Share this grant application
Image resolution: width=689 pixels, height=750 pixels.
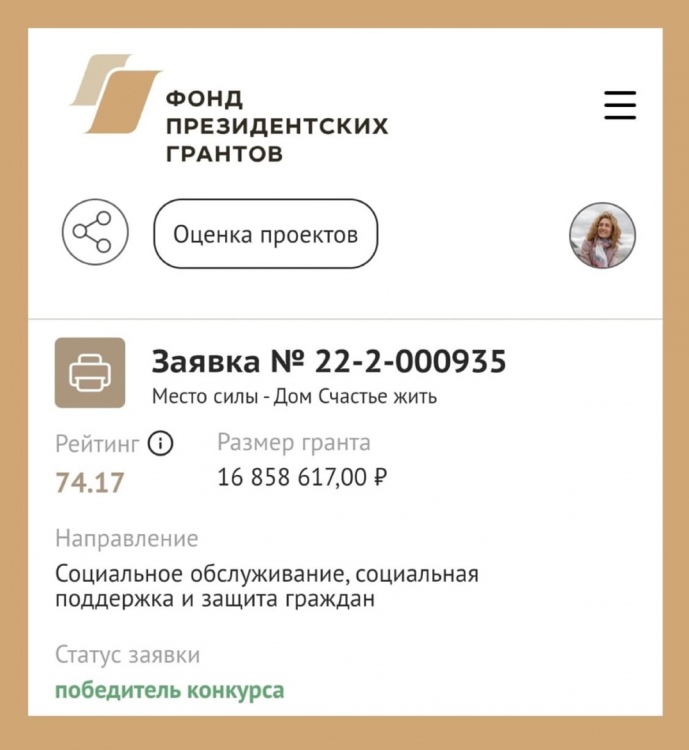click(x=96, y=234)
